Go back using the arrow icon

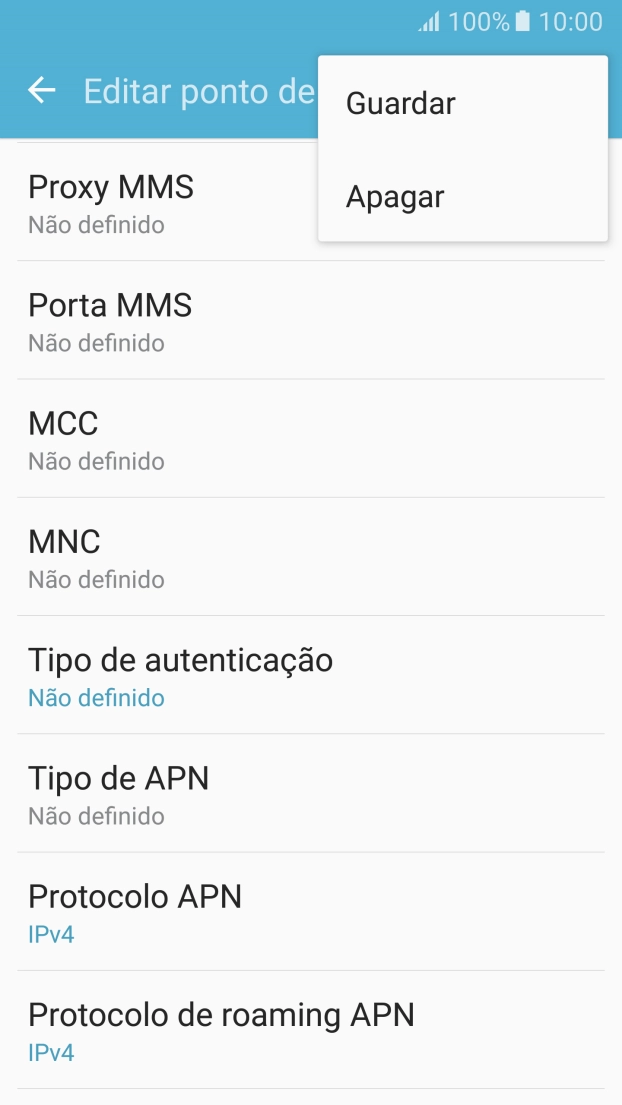42,91
